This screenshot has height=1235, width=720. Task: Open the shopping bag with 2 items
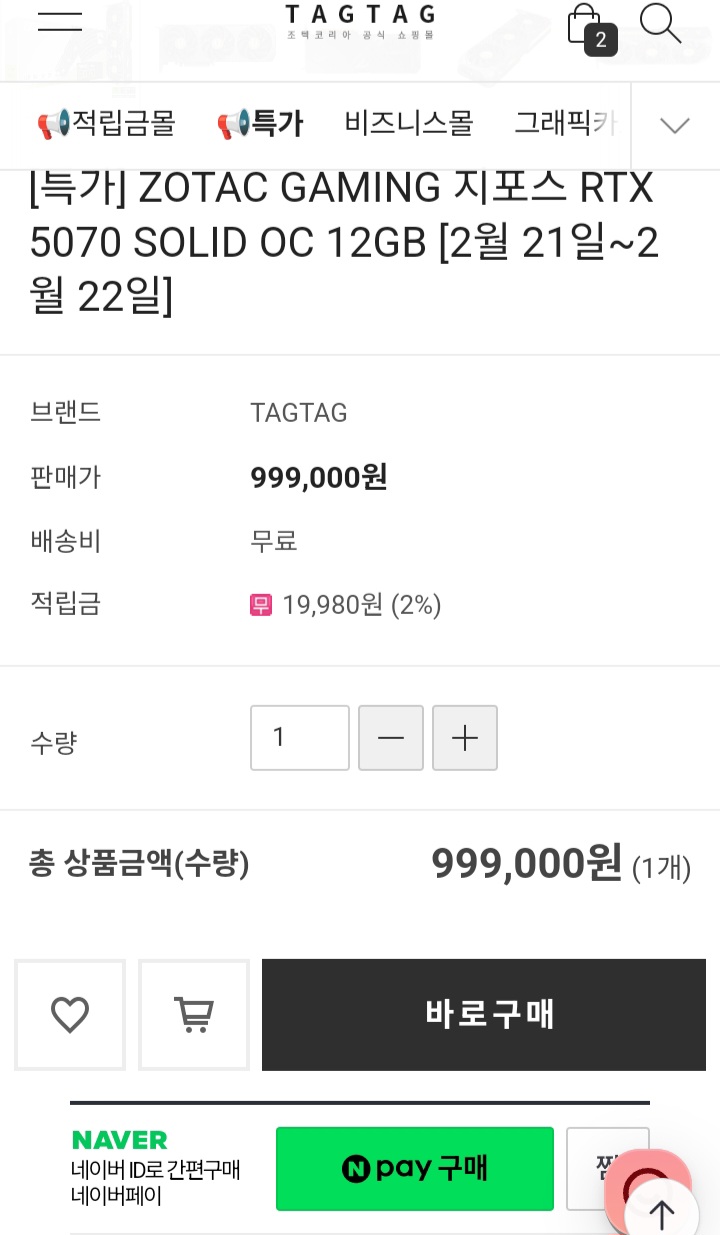pos(588,27)
